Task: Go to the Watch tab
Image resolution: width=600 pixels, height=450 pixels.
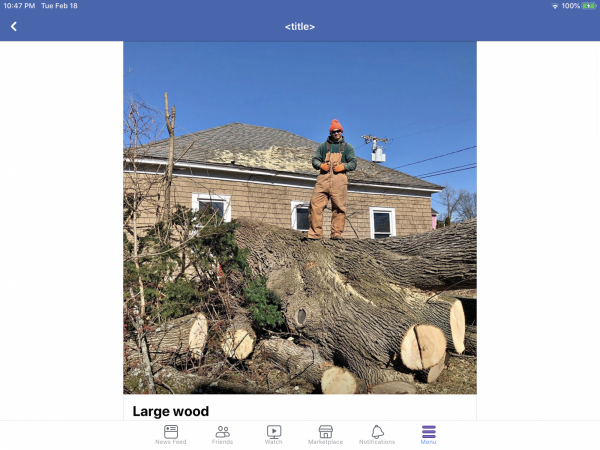Action: click(x=274, y=434)
